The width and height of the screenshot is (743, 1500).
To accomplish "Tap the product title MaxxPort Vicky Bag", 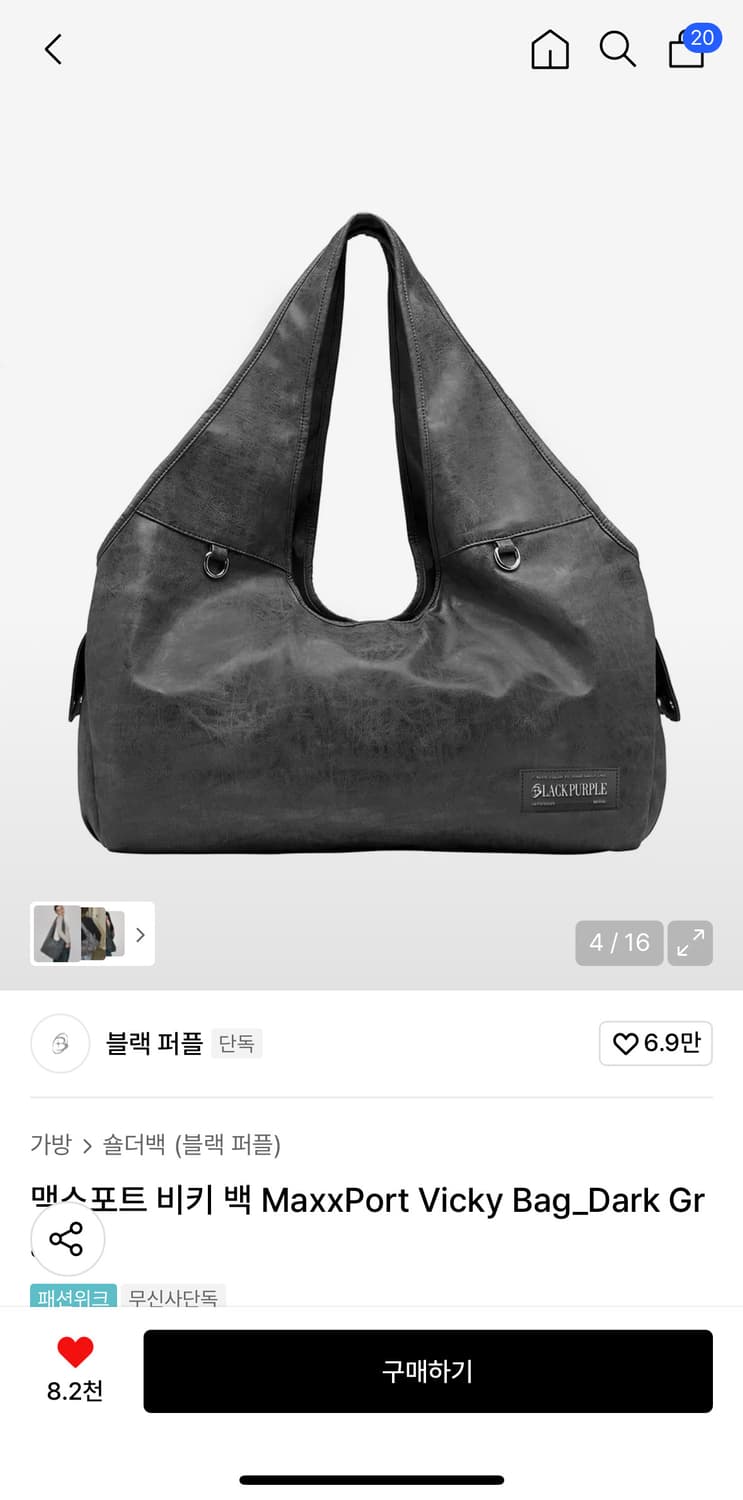I will coord(370,1200).
